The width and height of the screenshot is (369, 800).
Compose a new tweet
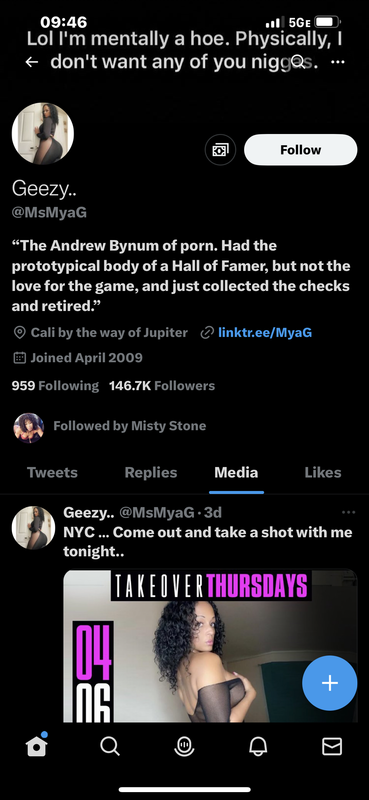click(330, 683)
